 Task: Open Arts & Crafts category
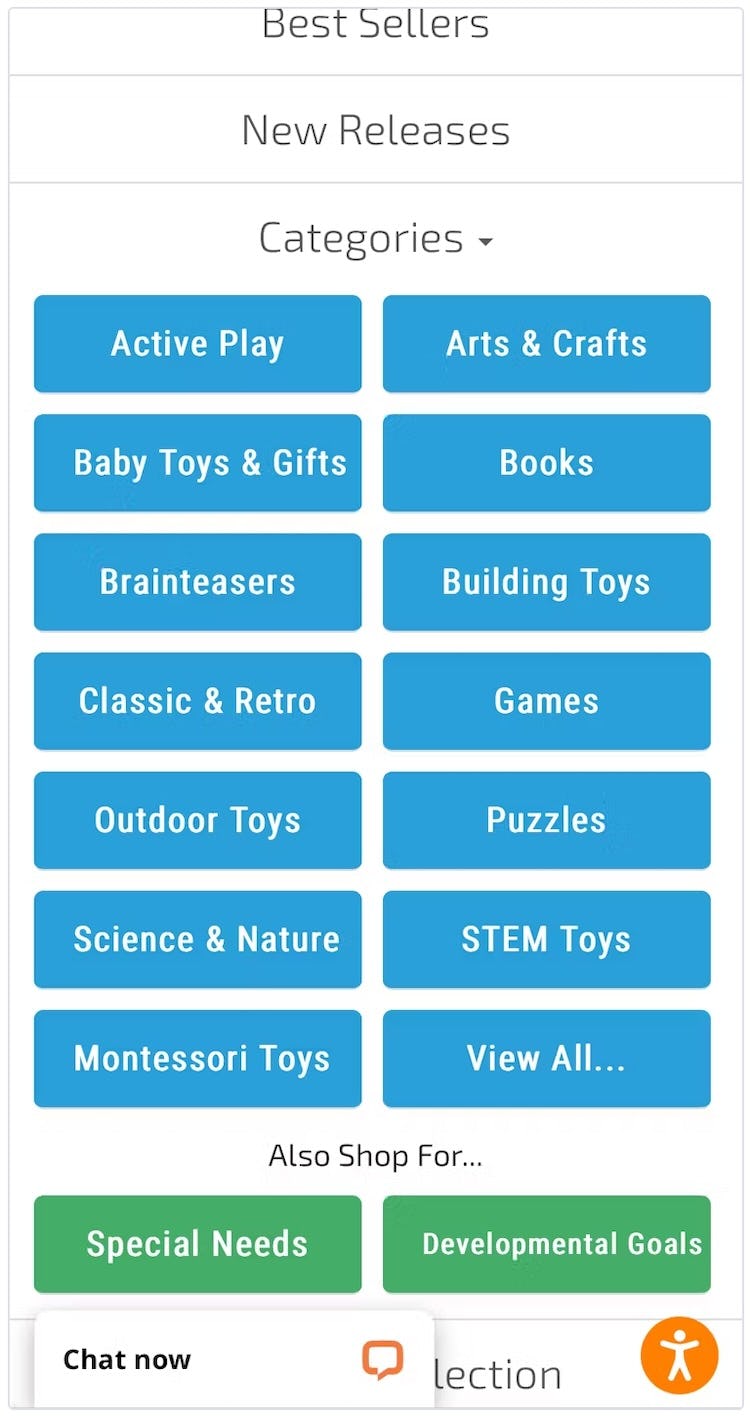click(546, 344)
